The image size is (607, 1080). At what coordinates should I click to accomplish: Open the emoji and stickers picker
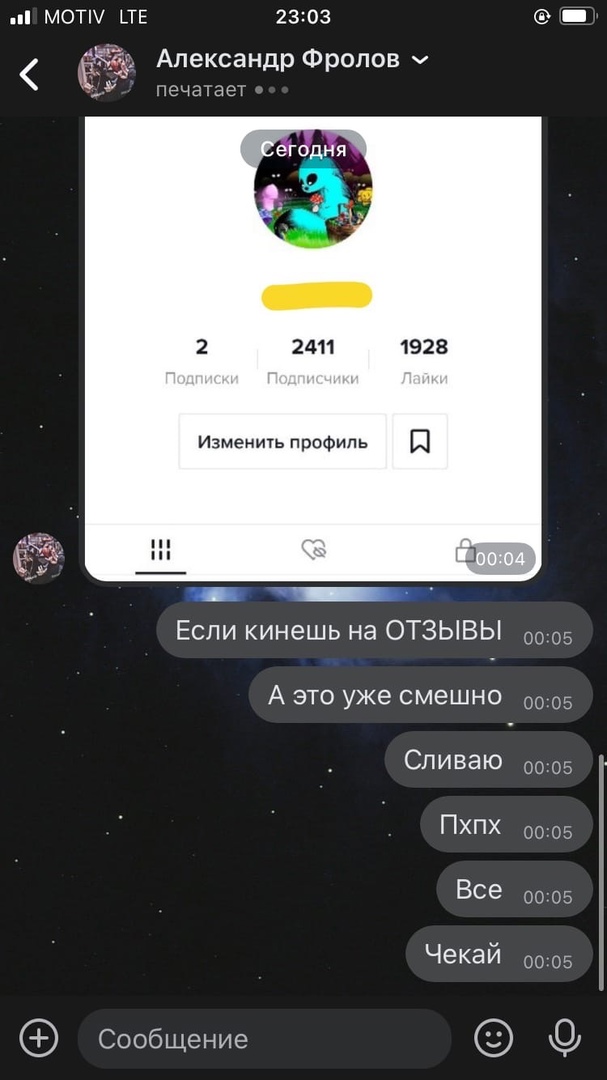click(x=493, y=1038)
